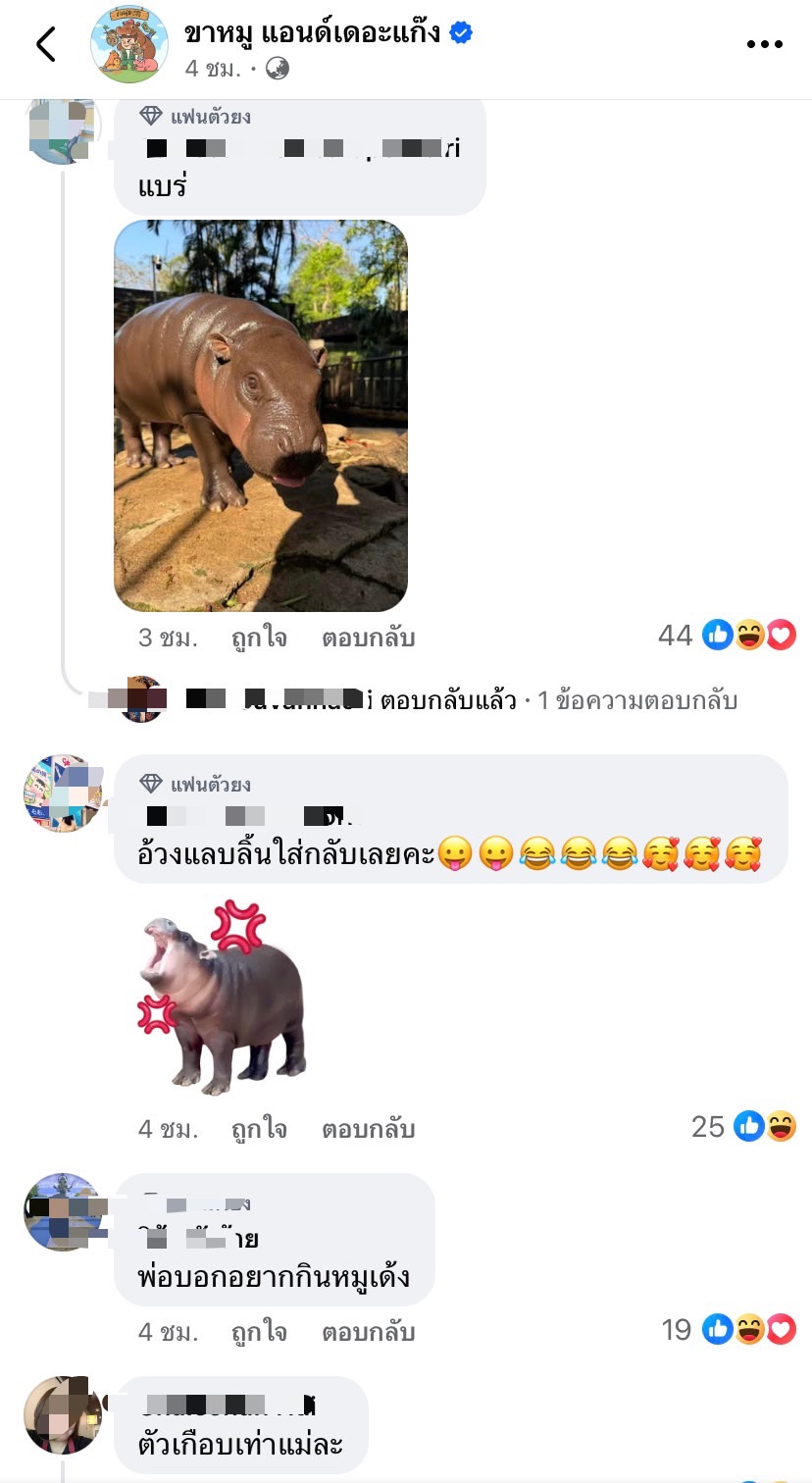Reply to the อ้วงแลบลิ้นใส่กลับเลยคะ comment

(368, 1129)
